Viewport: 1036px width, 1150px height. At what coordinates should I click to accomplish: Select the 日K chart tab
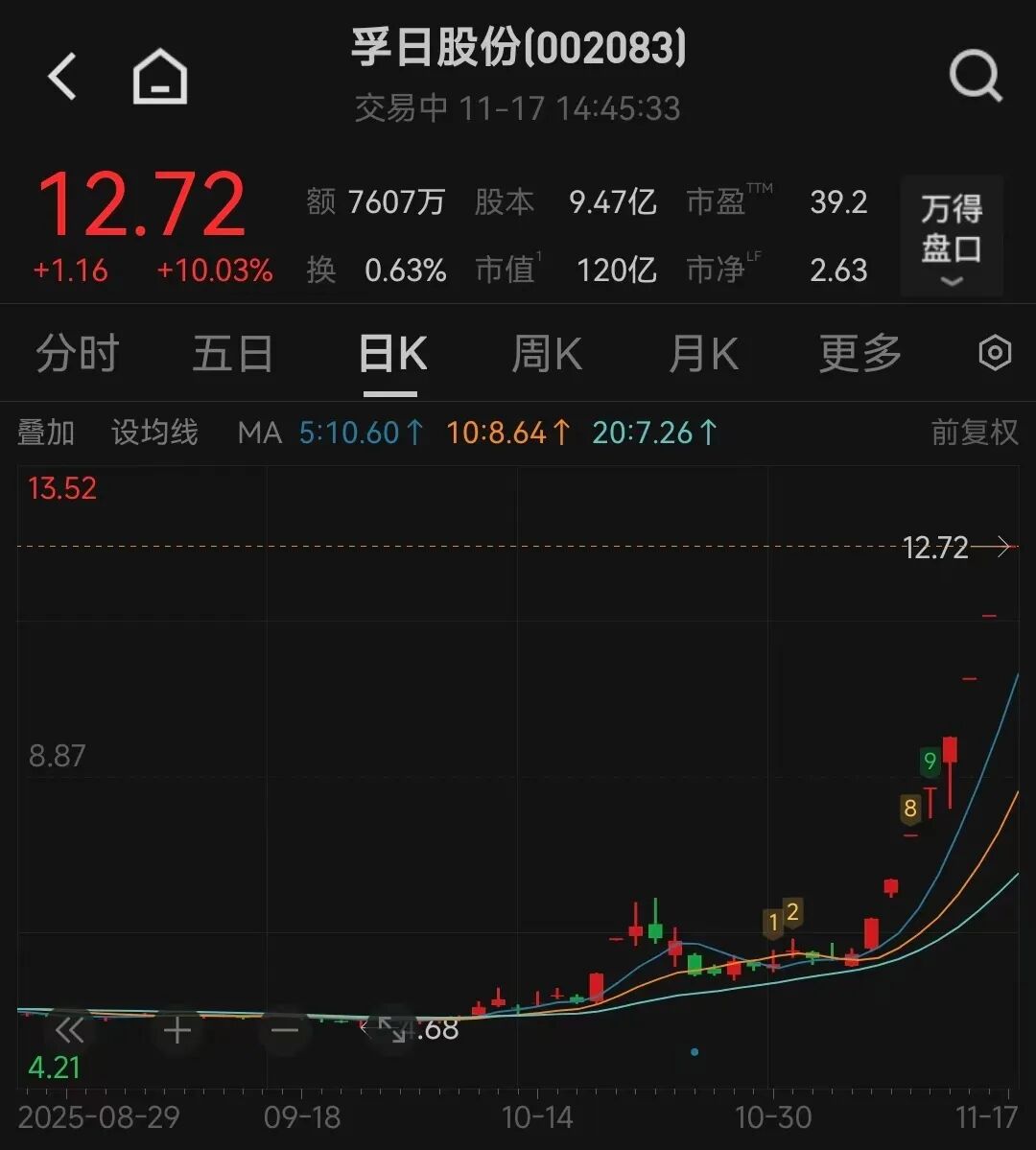(x=391, y=354)
